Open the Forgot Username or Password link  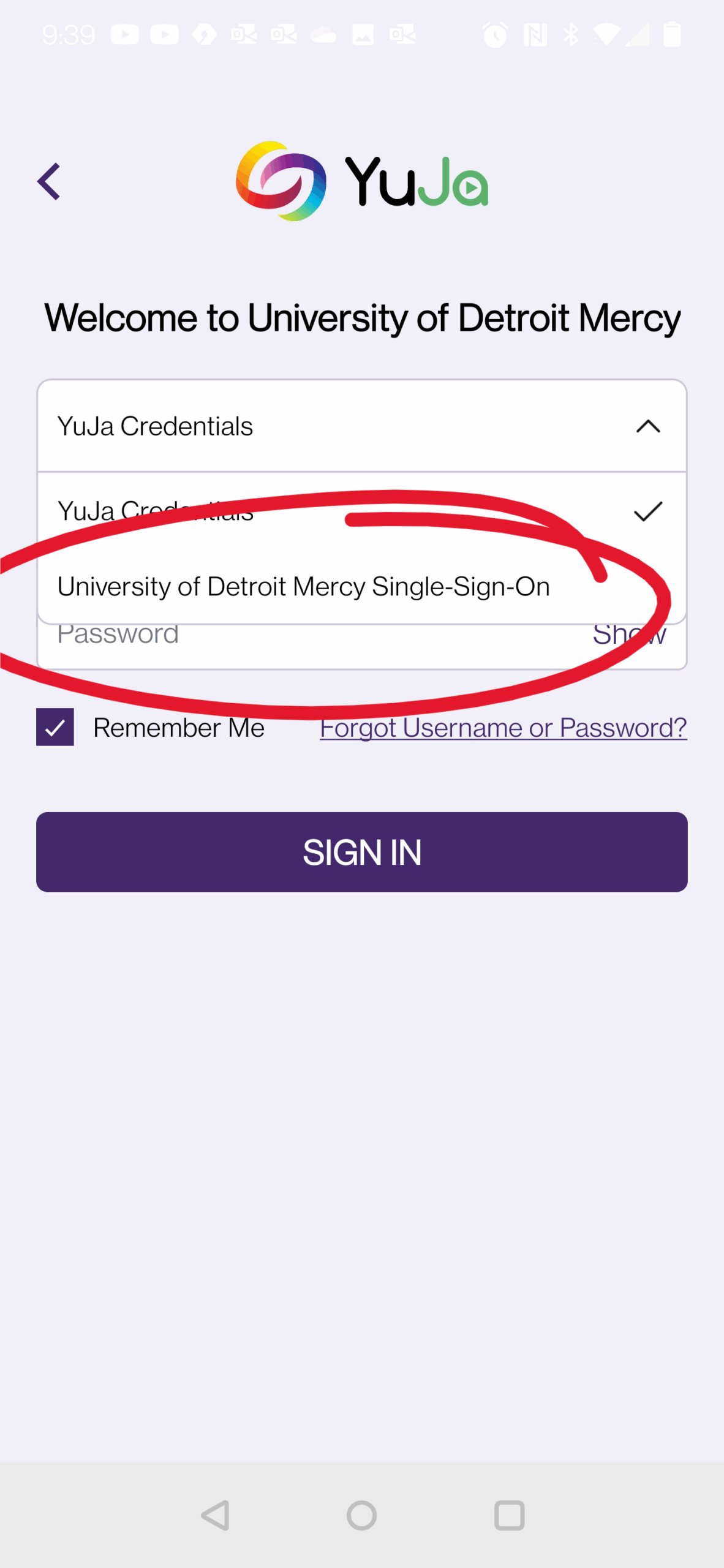click(503, 727)
